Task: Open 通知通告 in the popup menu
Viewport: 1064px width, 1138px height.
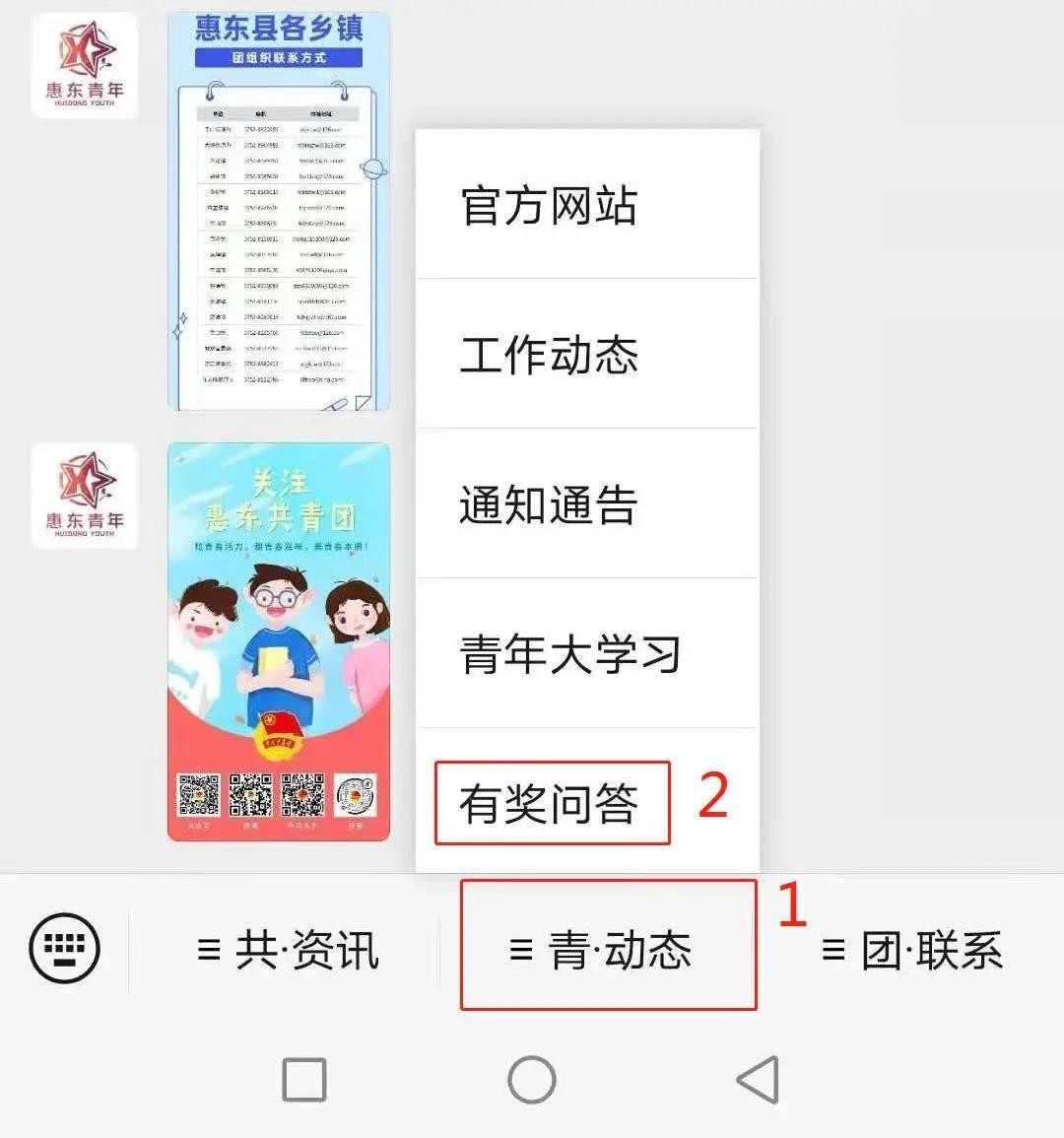Action: (x=586, y=504)
